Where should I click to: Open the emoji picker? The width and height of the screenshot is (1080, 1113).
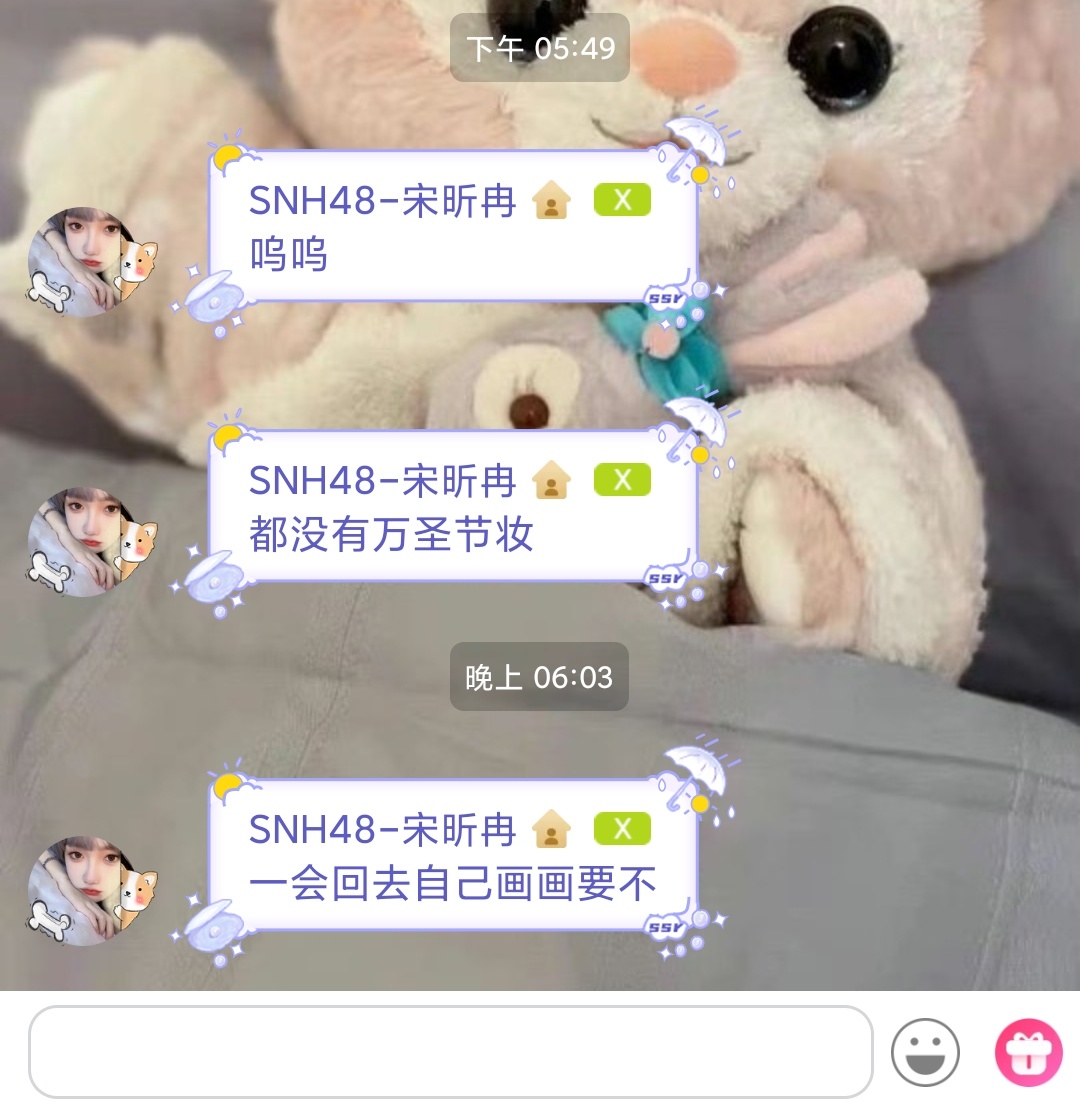coord(925,1052)
